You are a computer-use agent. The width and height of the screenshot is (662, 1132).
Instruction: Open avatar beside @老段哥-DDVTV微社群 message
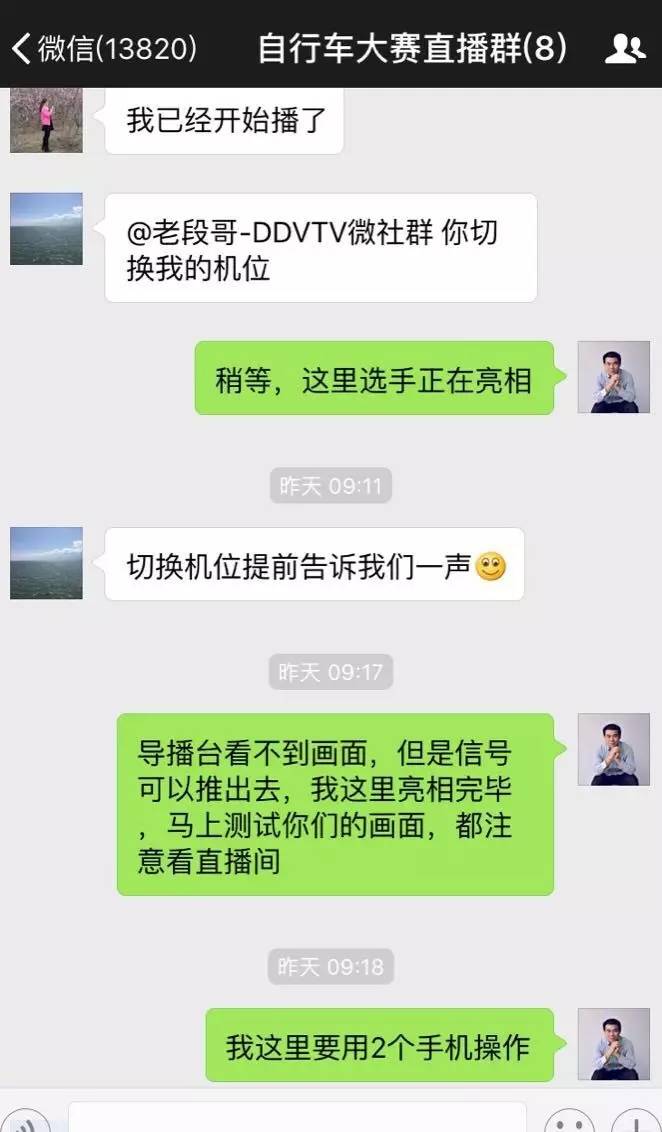click(x=46, y=229)
